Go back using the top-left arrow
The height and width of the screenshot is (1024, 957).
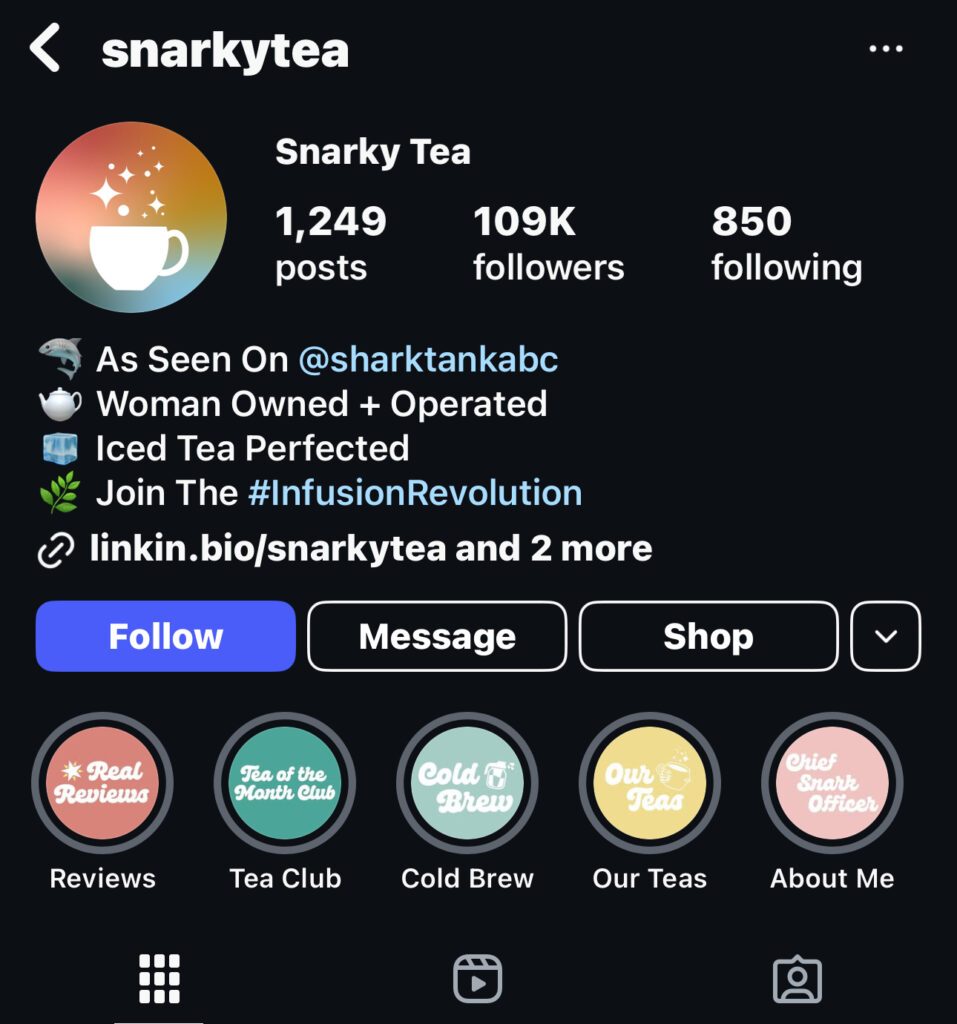coord(46,49)
